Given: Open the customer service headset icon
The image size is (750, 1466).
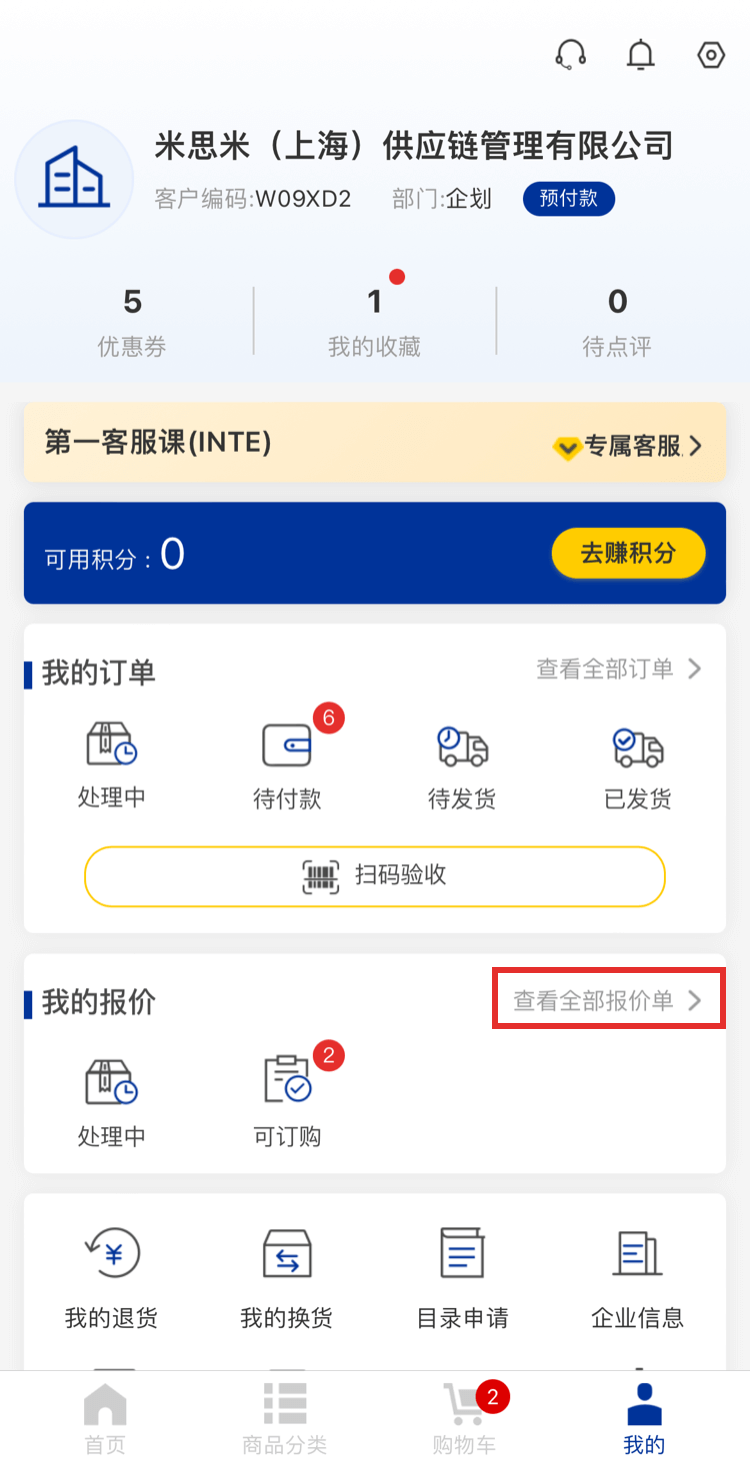Looking at the screenshot, I should [570, 55].
